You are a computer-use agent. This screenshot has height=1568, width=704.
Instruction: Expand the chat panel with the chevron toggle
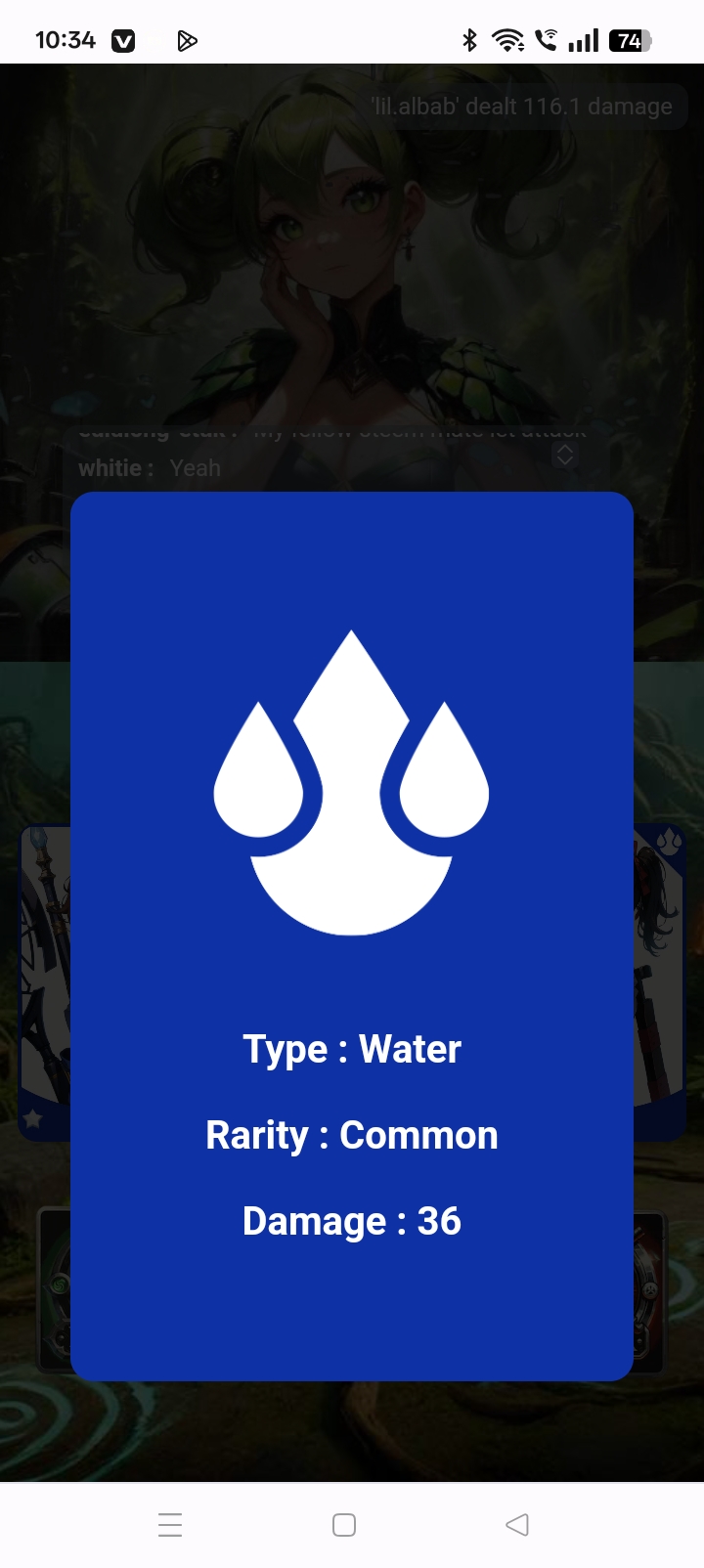[x=564, y=456]
